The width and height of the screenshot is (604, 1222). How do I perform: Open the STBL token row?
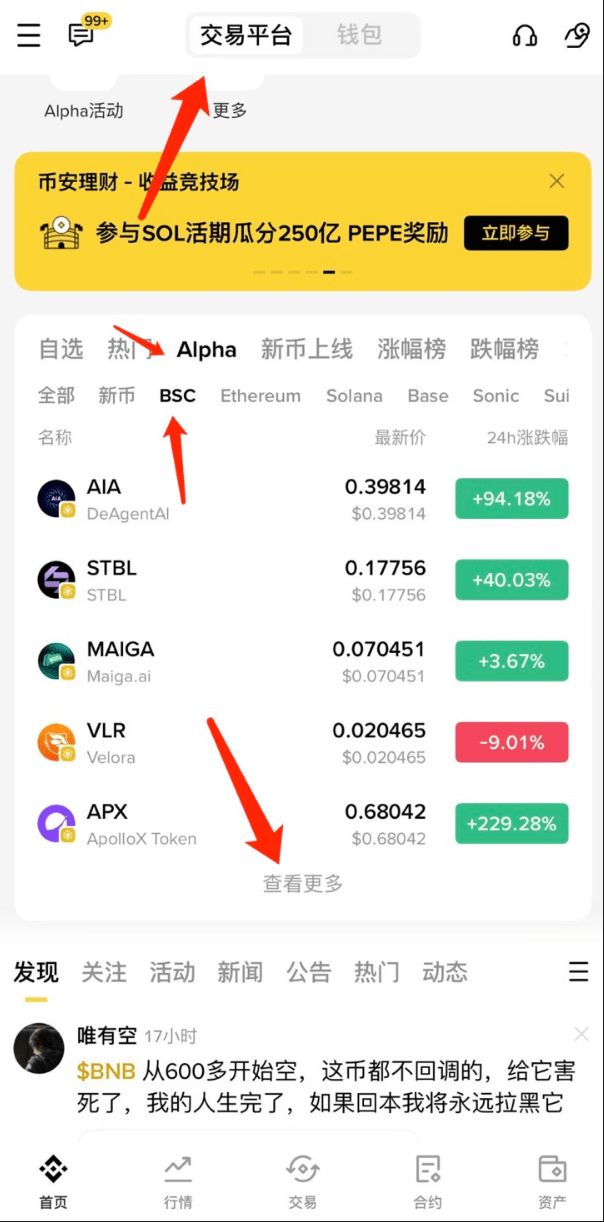pyautogui.click(x=302, y=580)
